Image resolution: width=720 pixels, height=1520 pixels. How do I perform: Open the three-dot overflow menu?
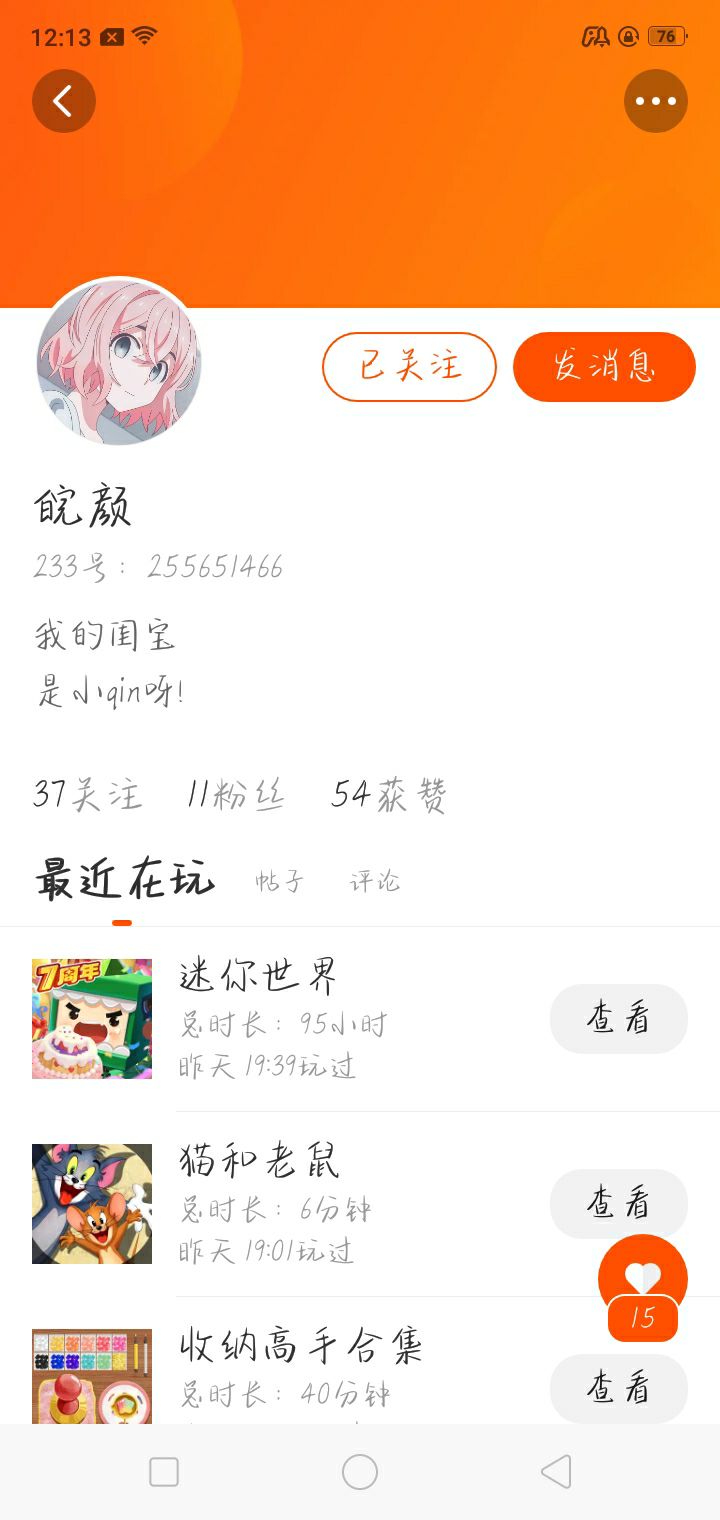pos(656,101)
